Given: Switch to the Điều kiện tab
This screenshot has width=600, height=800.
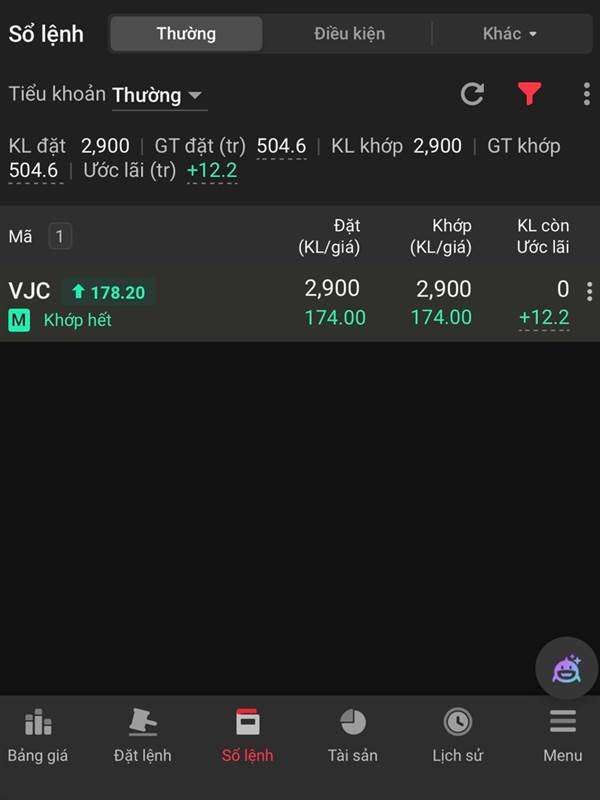Looking at the screenshot, I should click(x=349, y=34).
